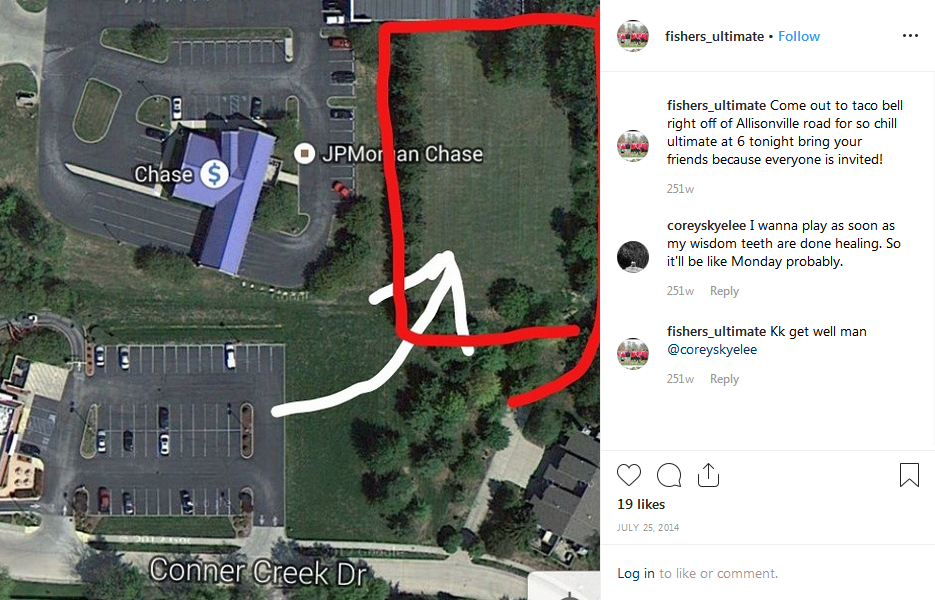Follow fishers_ultimate
935x600 pixels.
point(799,36)
